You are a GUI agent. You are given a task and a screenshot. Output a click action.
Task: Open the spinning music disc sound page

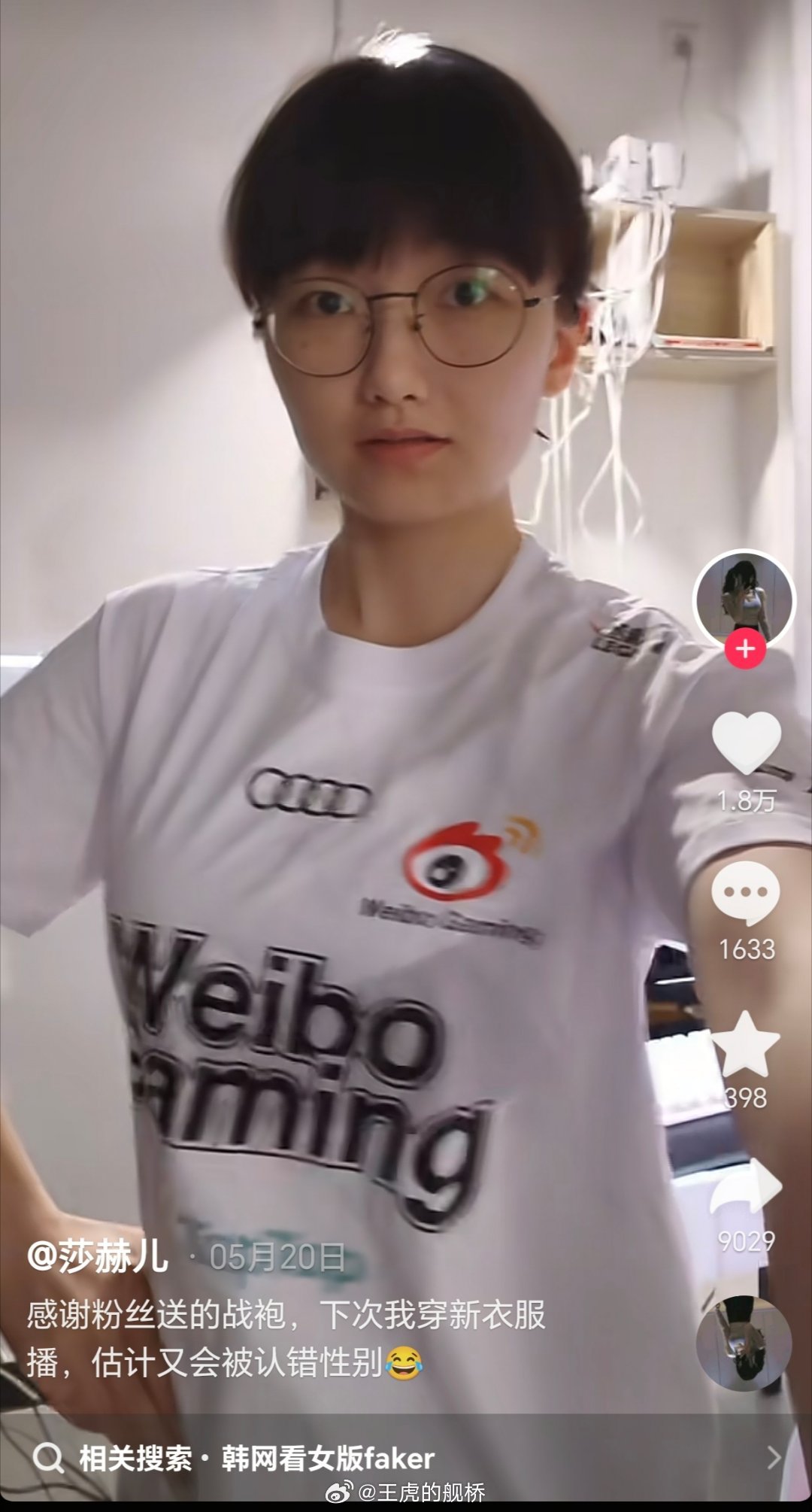(744, 1343)
